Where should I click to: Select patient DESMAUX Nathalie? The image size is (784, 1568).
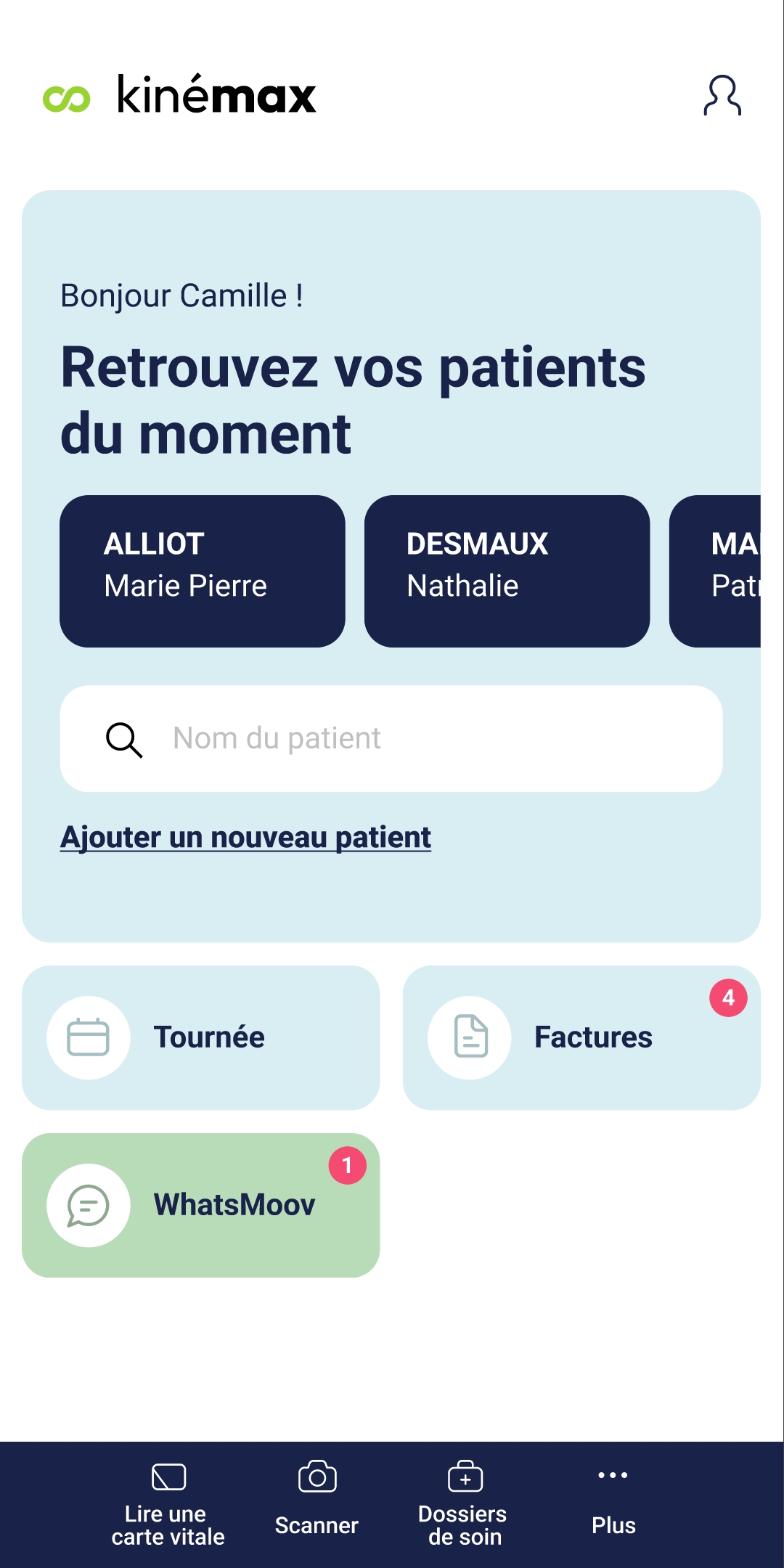tap(507, 571)
